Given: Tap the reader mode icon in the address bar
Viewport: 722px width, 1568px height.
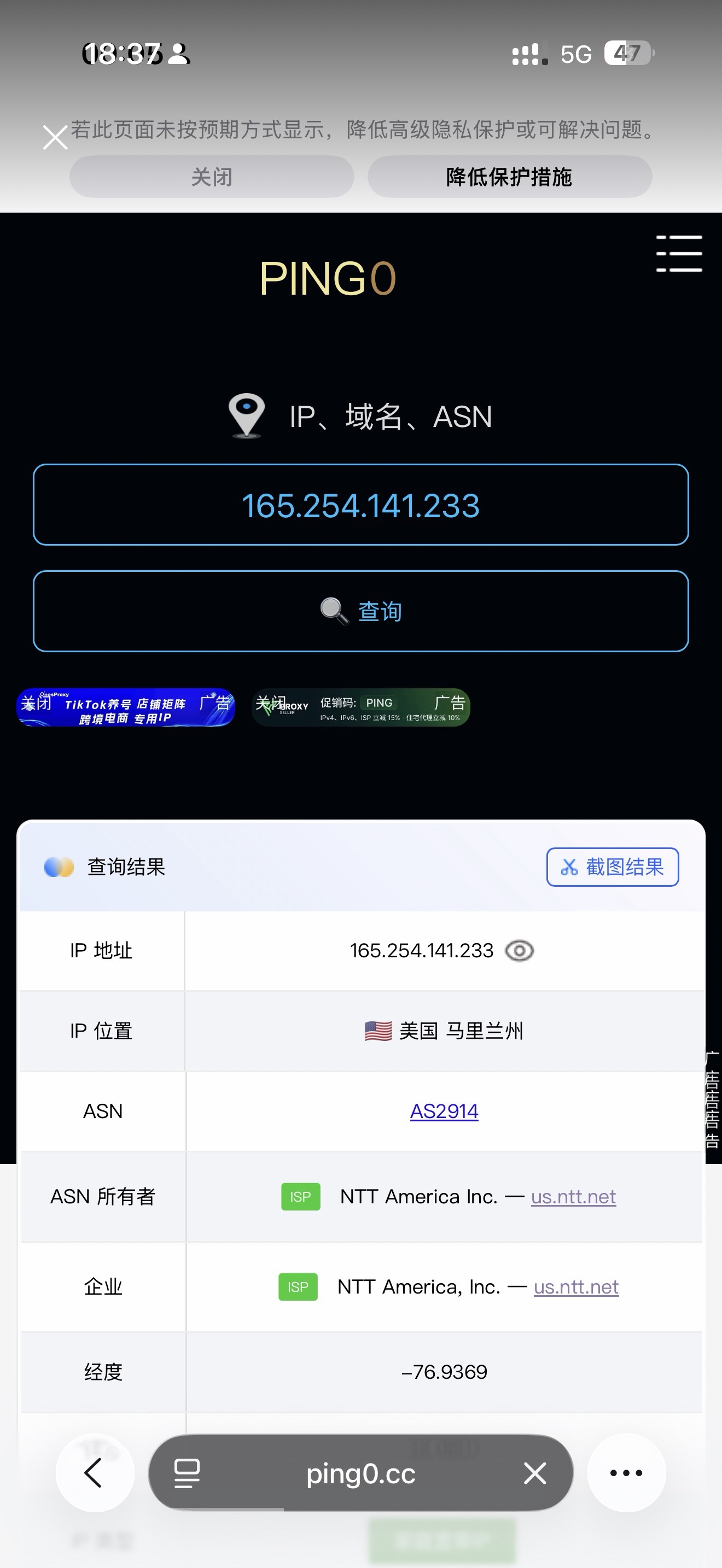Looking at the screenshot, I should click(x=188, y=1473).
